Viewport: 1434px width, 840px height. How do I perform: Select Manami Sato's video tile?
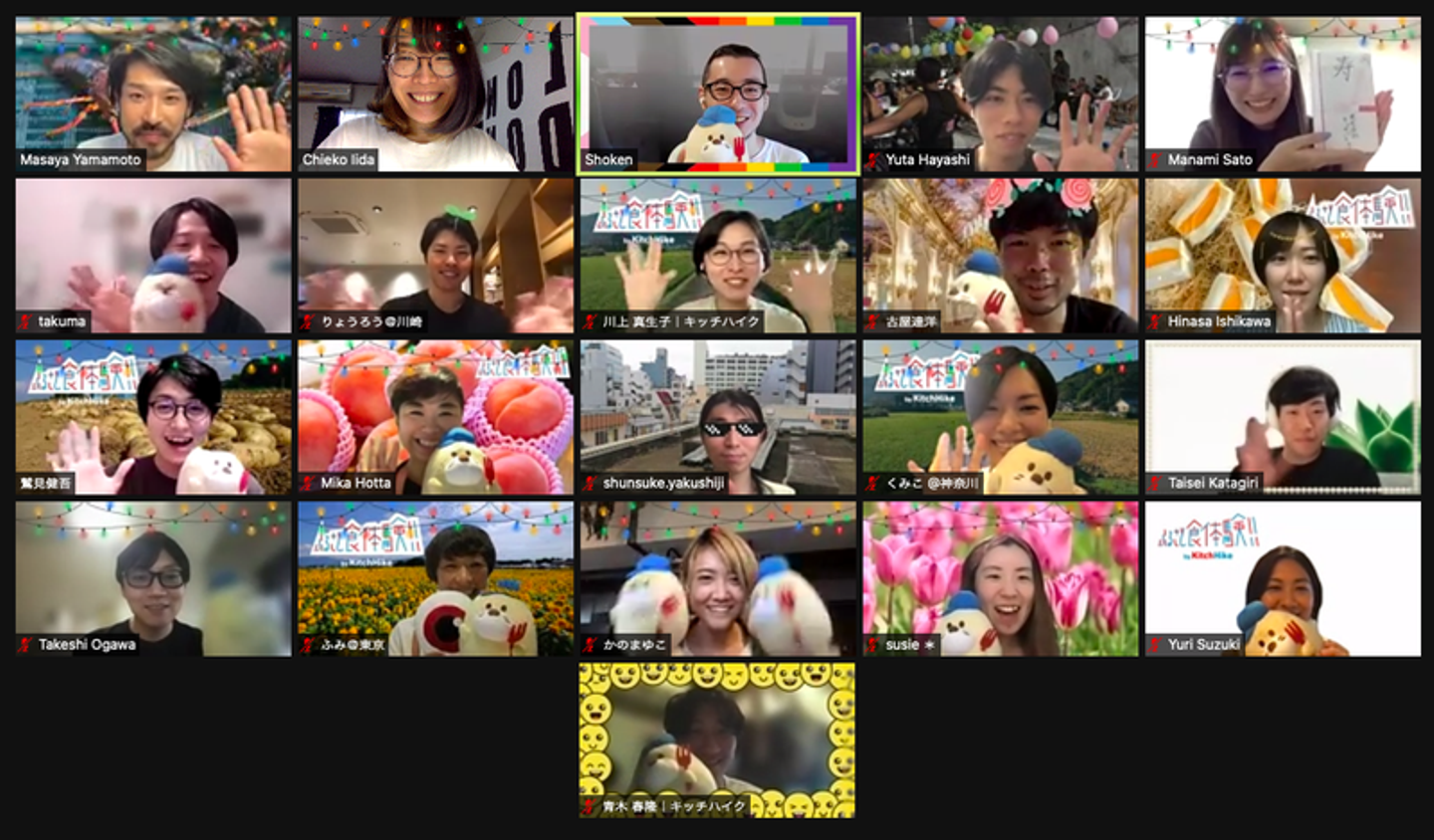1283,94
